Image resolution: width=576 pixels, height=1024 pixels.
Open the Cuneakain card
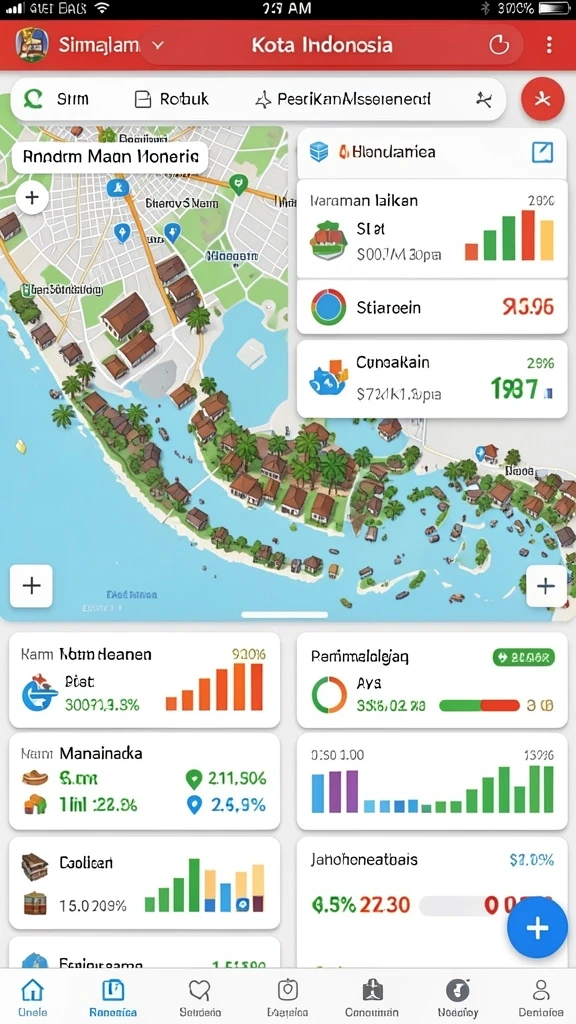432,379
